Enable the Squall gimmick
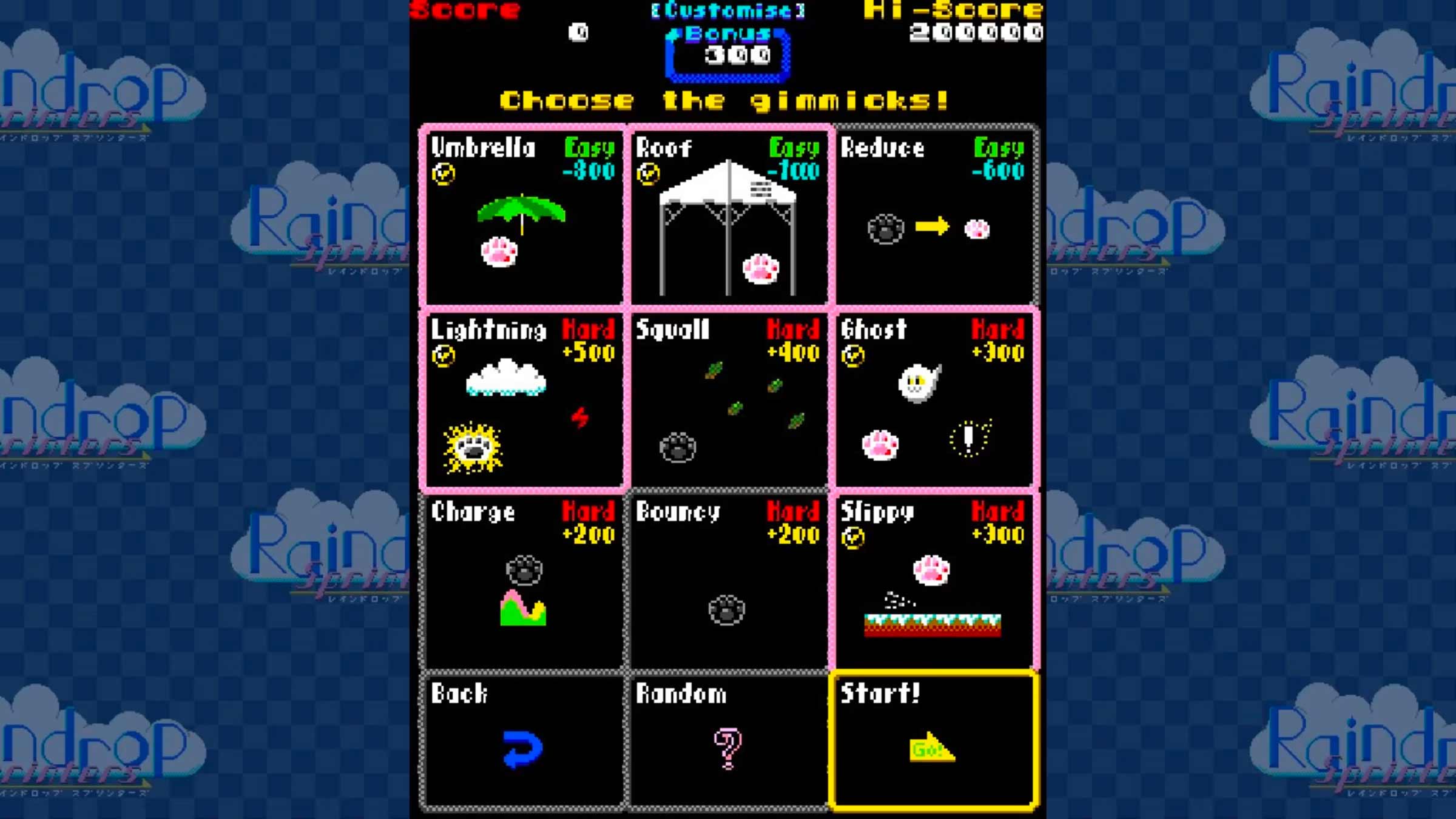Image resolution: width=1456 pixels, height=819 pixels. pos(728,399)
